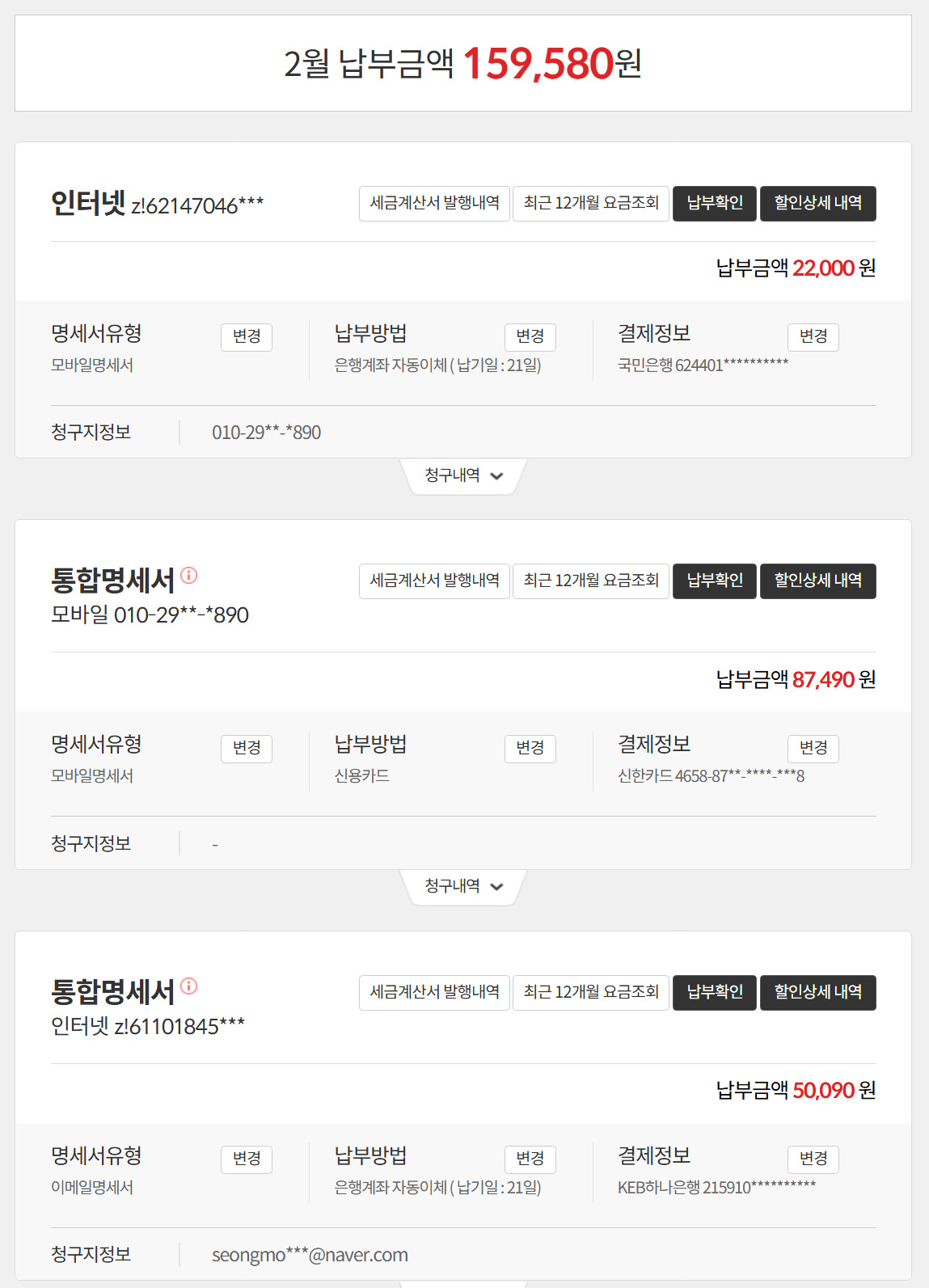Change 납부방법 in the 22,000원 card
Screen dimensions: 929x1288
pos(530,336)
